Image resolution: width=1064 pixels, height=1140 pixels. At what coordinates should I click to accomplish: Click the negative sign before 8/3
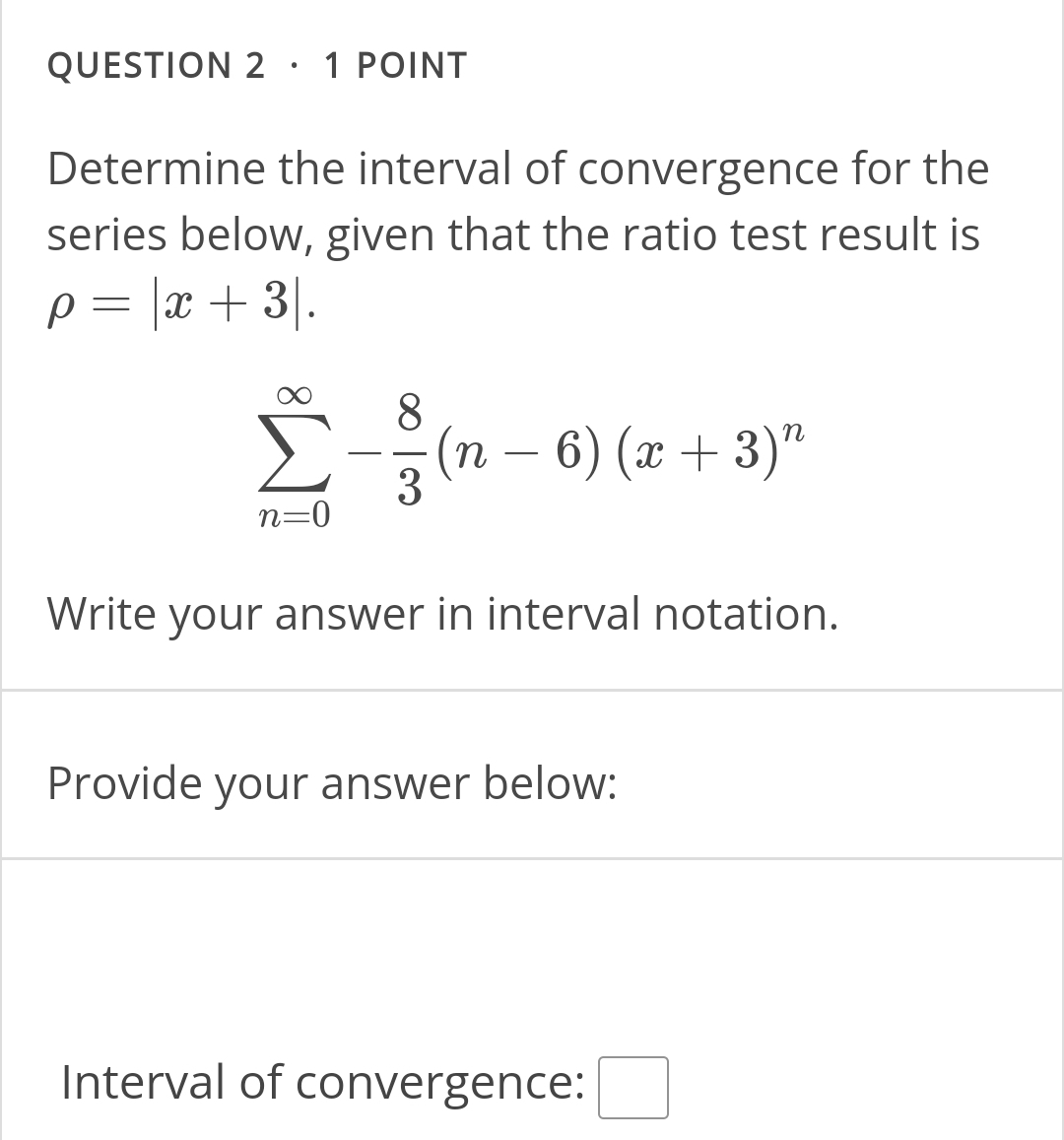click(x=363, y=452)
